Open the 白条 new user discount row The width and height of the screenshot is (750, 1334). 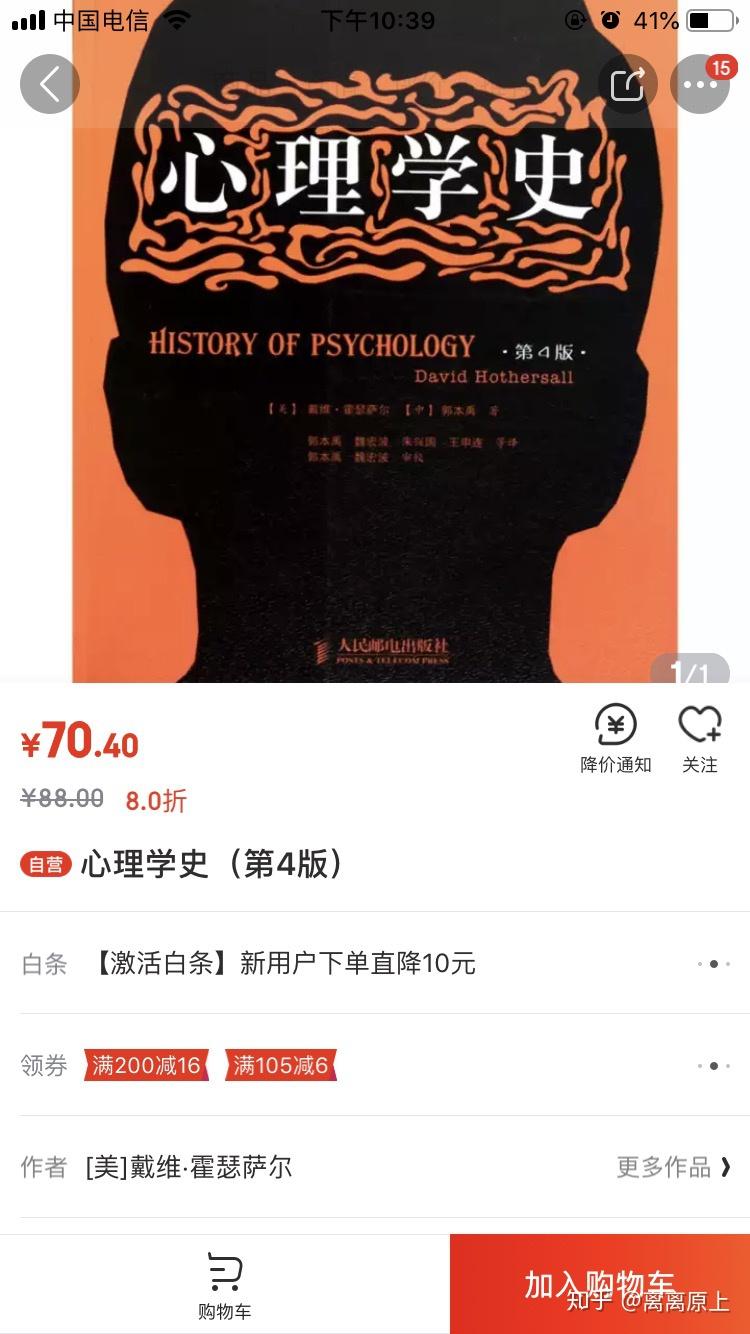[x=375, y=963]
